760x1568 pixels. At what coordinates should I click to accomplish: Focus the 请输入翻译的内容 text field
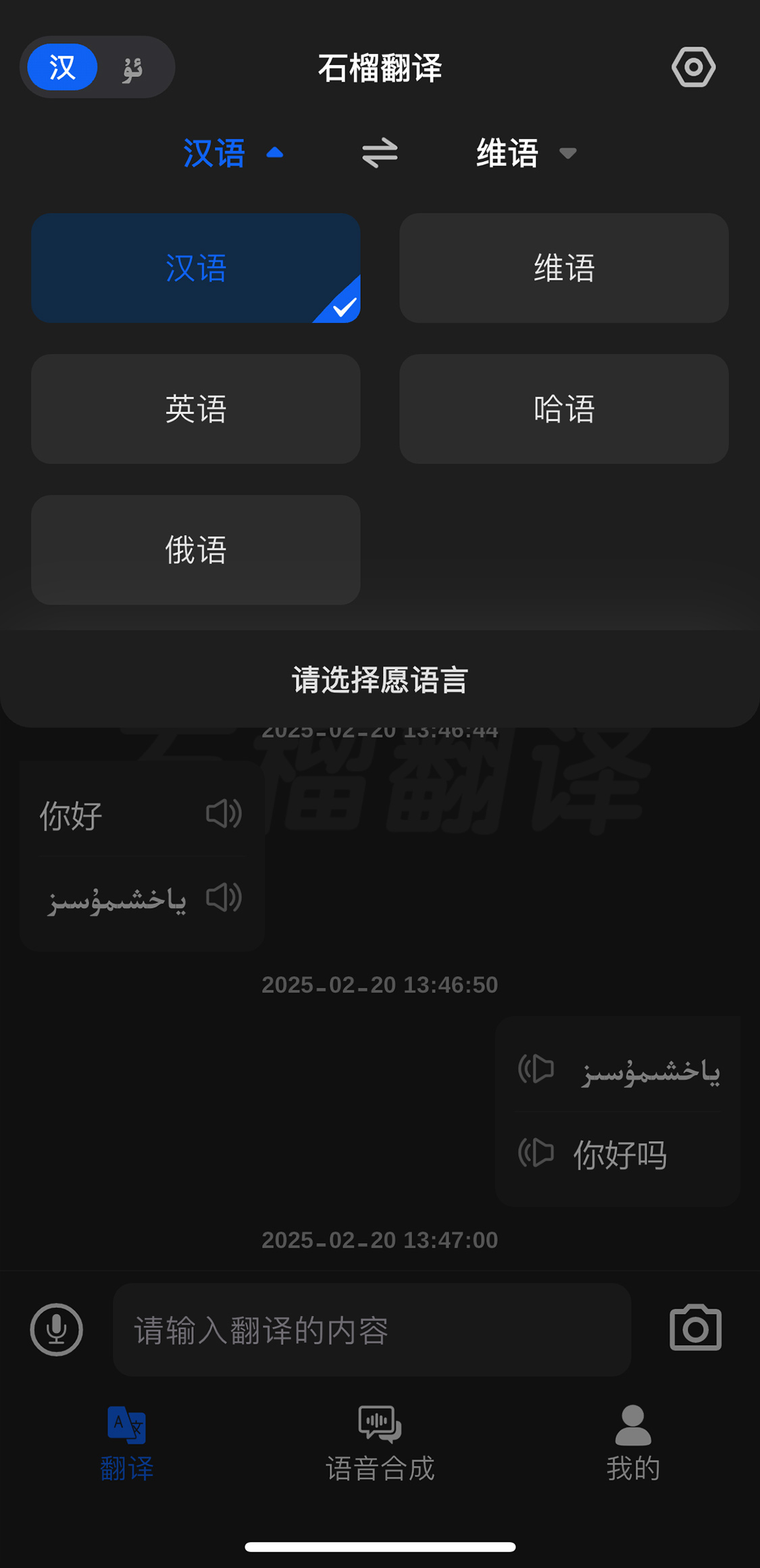372,1330
